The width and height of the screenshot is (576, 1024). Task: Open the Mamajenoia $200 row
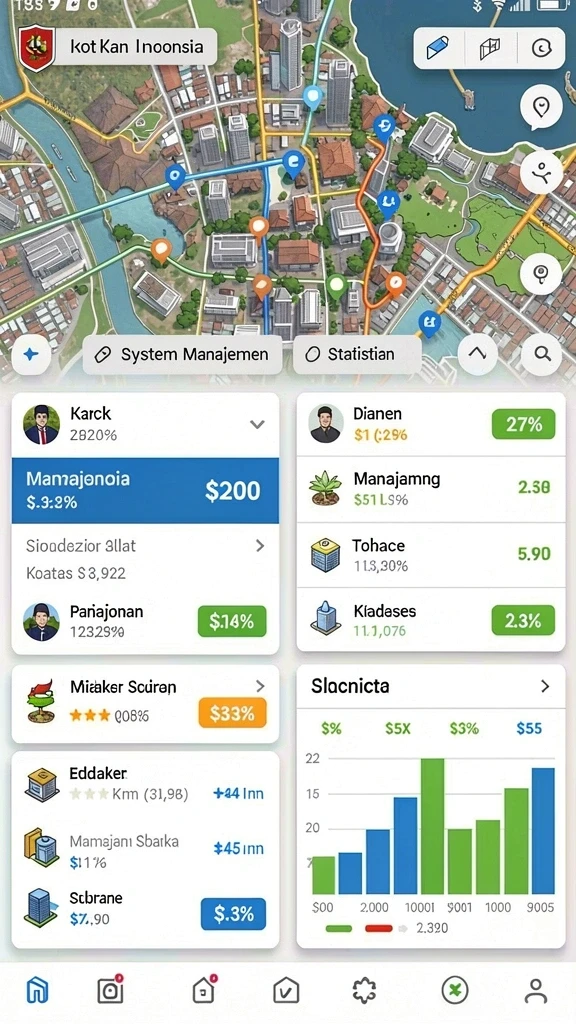(146, 490)
